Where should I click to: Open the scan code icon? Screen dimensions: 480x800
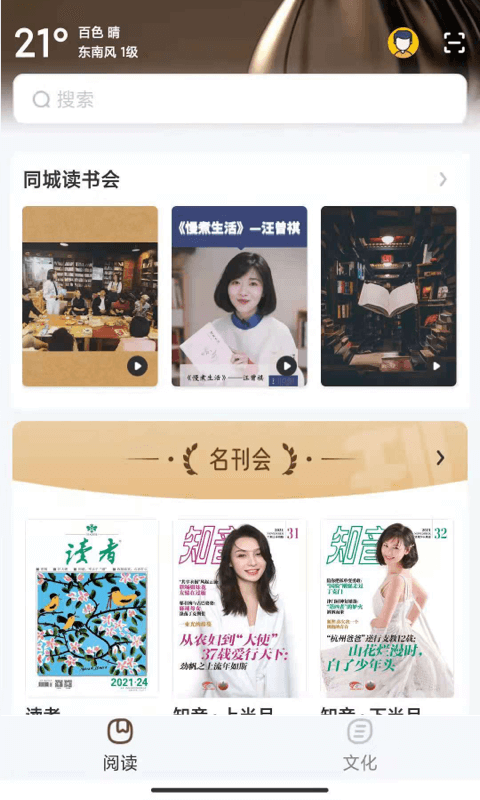click(454, 43)
